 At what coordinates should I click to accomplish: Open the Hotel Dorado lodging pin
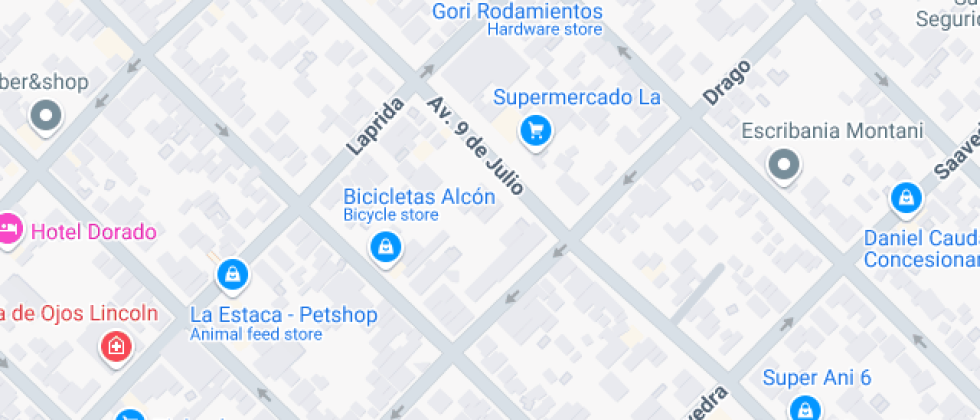(x=9, y=229)
